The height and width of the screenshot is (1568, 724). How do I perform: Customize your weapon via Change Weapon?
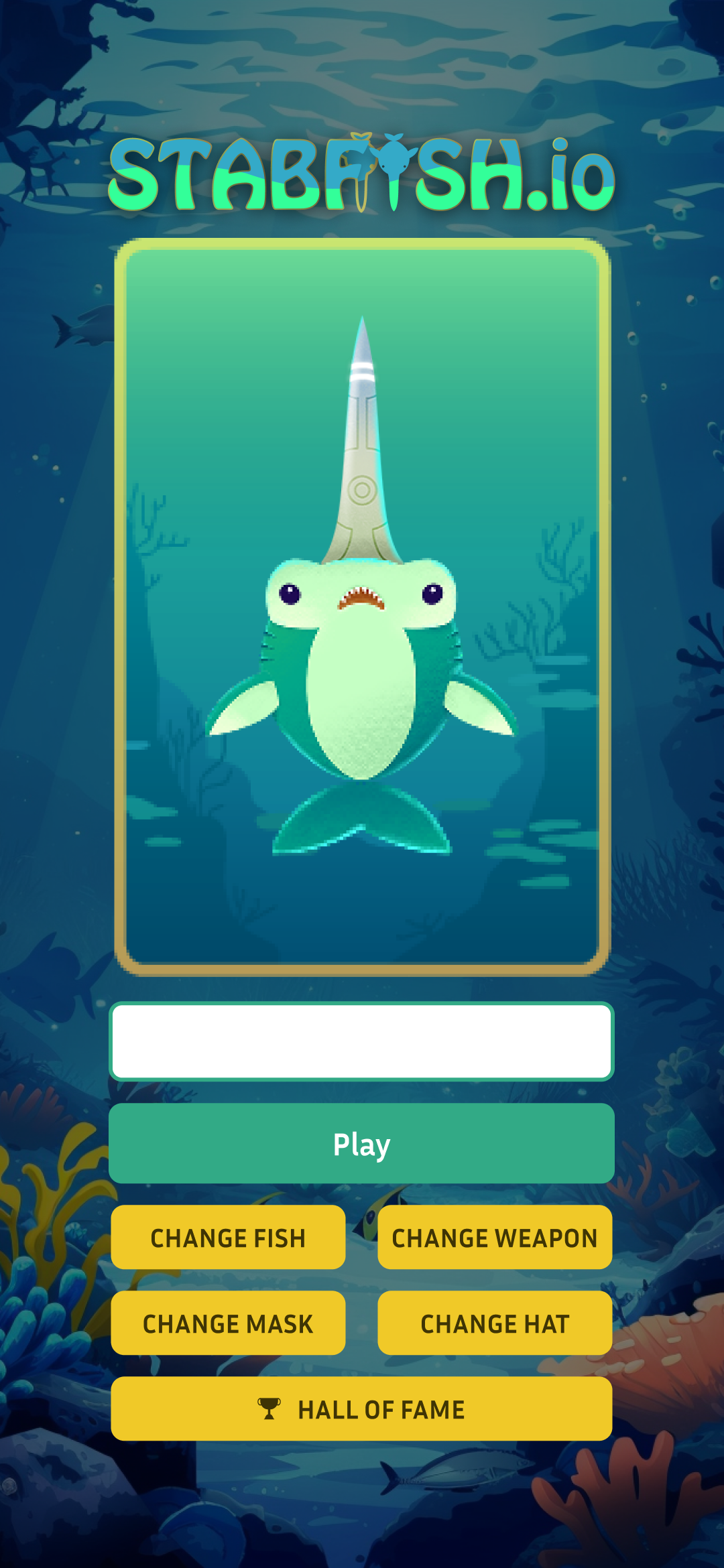[x=494, y=1238]
